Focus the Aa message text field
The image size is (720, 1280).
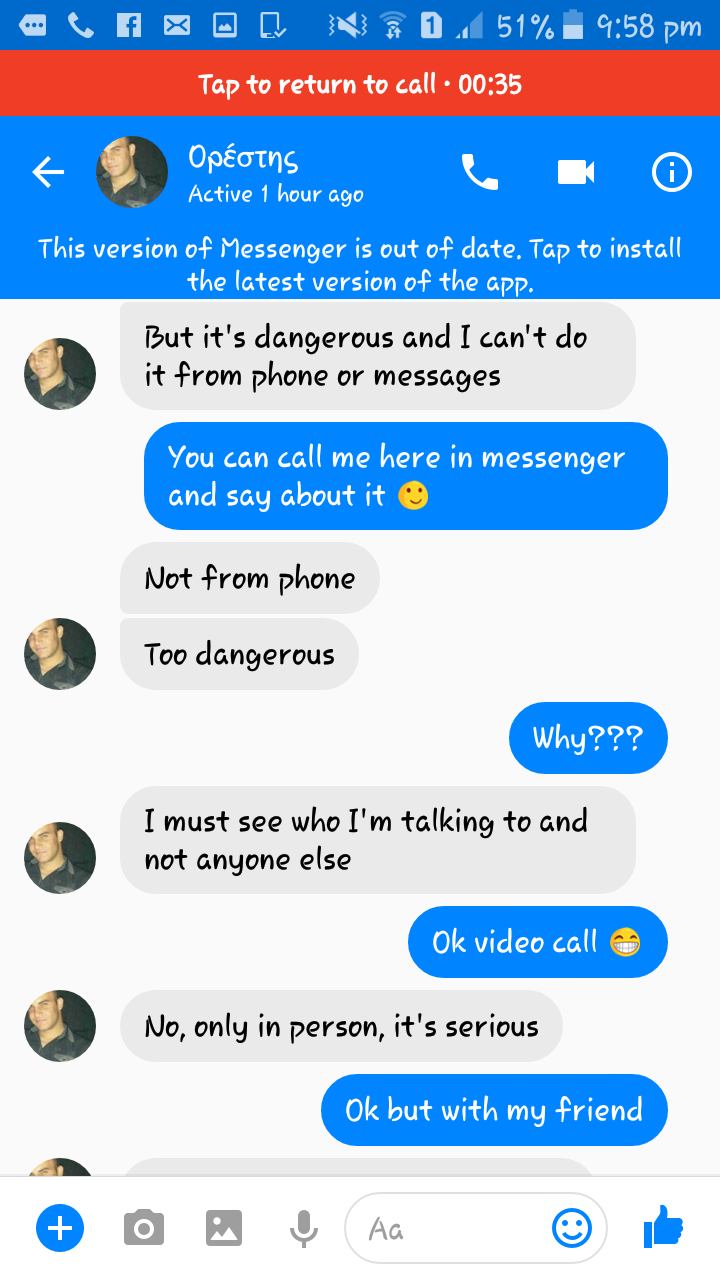[x=450, y=1228]
